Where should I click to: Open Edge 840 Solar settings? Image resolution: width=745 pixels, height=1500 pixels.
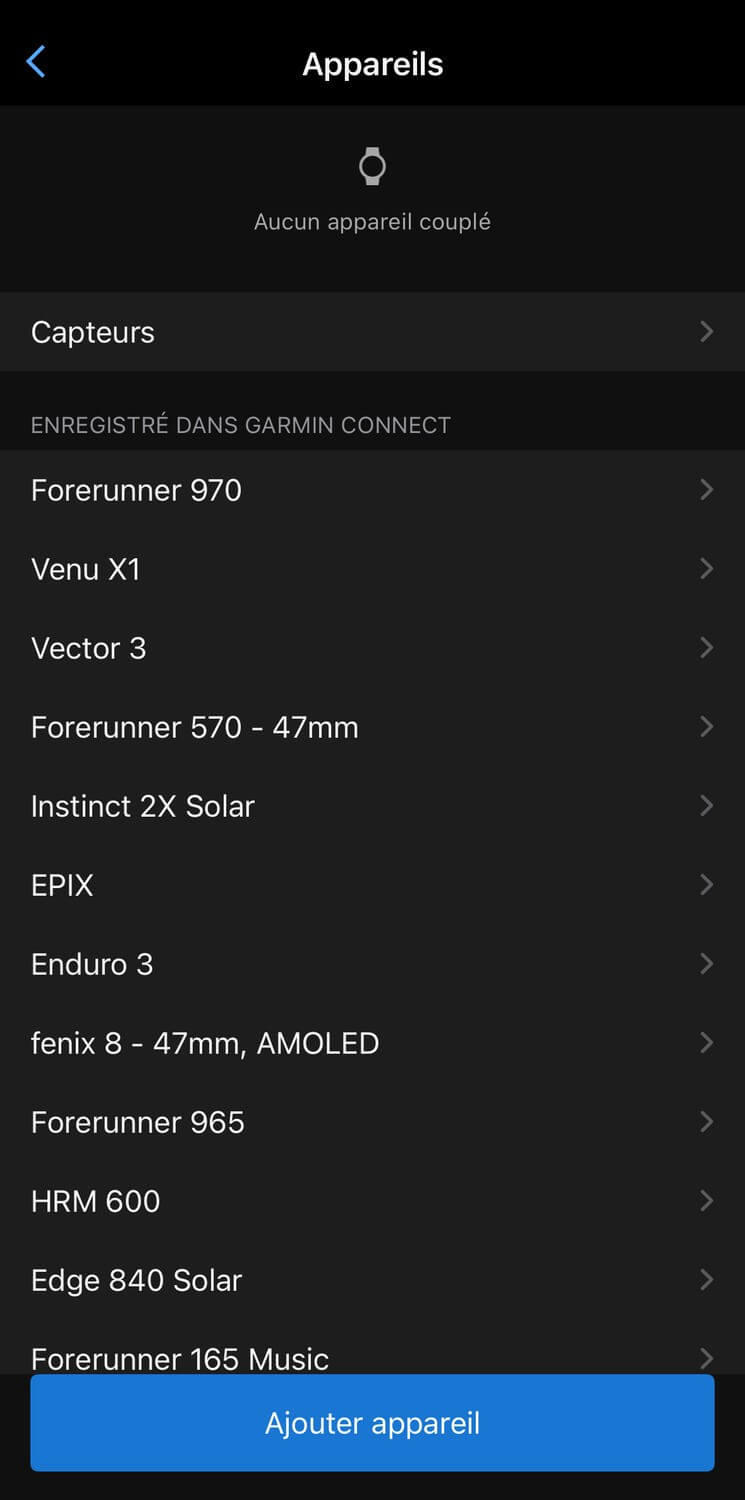click(x=372, y=1280)
